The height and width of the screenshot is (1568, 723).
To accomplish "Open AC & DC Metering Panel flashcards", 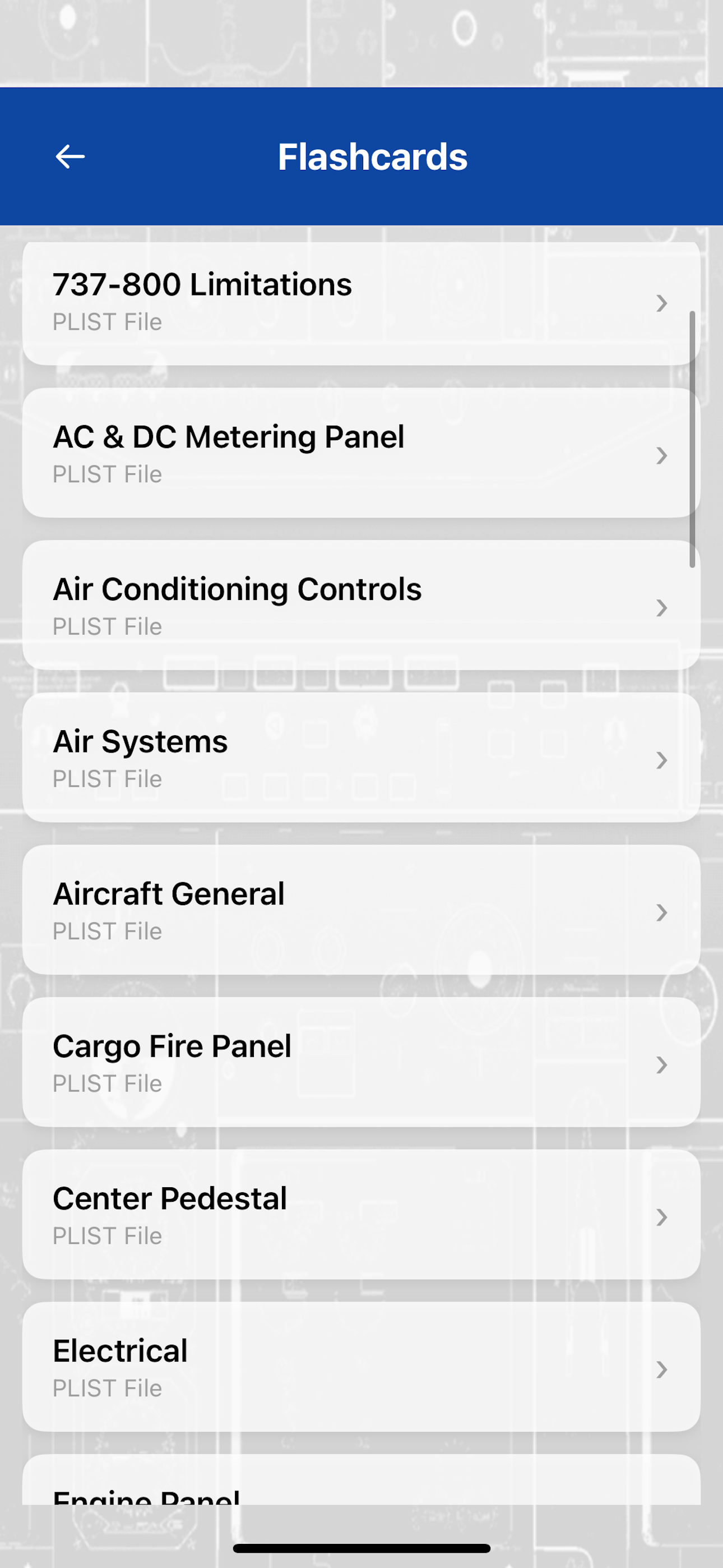I will tap(361, 453).
